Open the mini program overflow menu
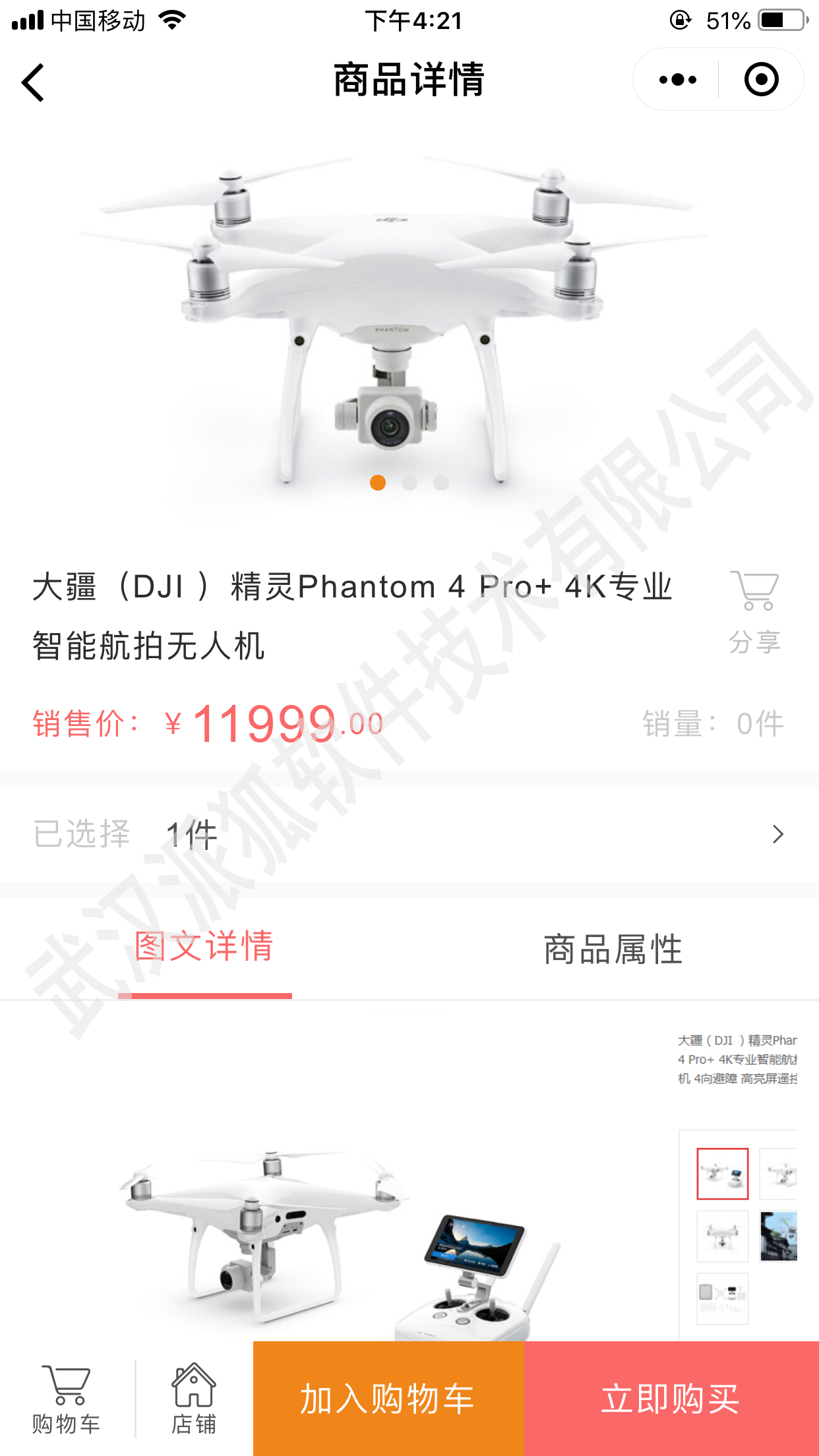Viewport: 819px width, 1456px height. coord(677,80)
